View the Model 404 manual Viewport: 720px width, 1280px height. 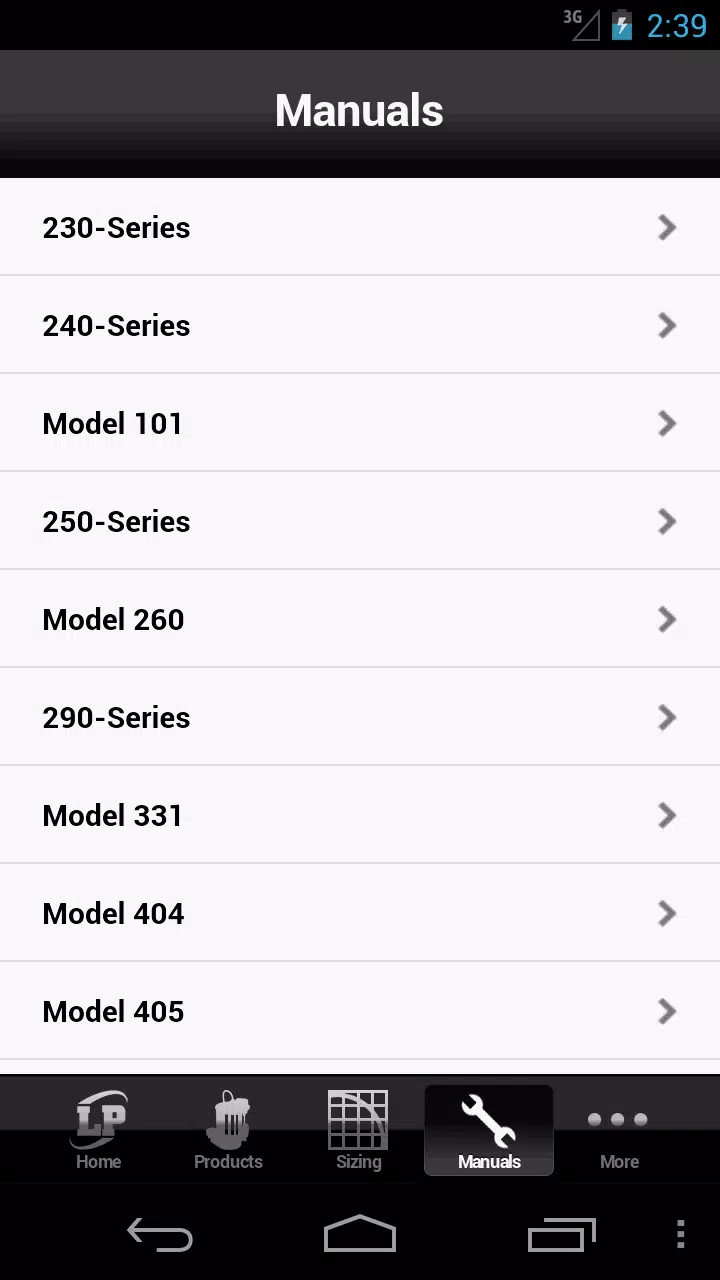coord(360,913)
